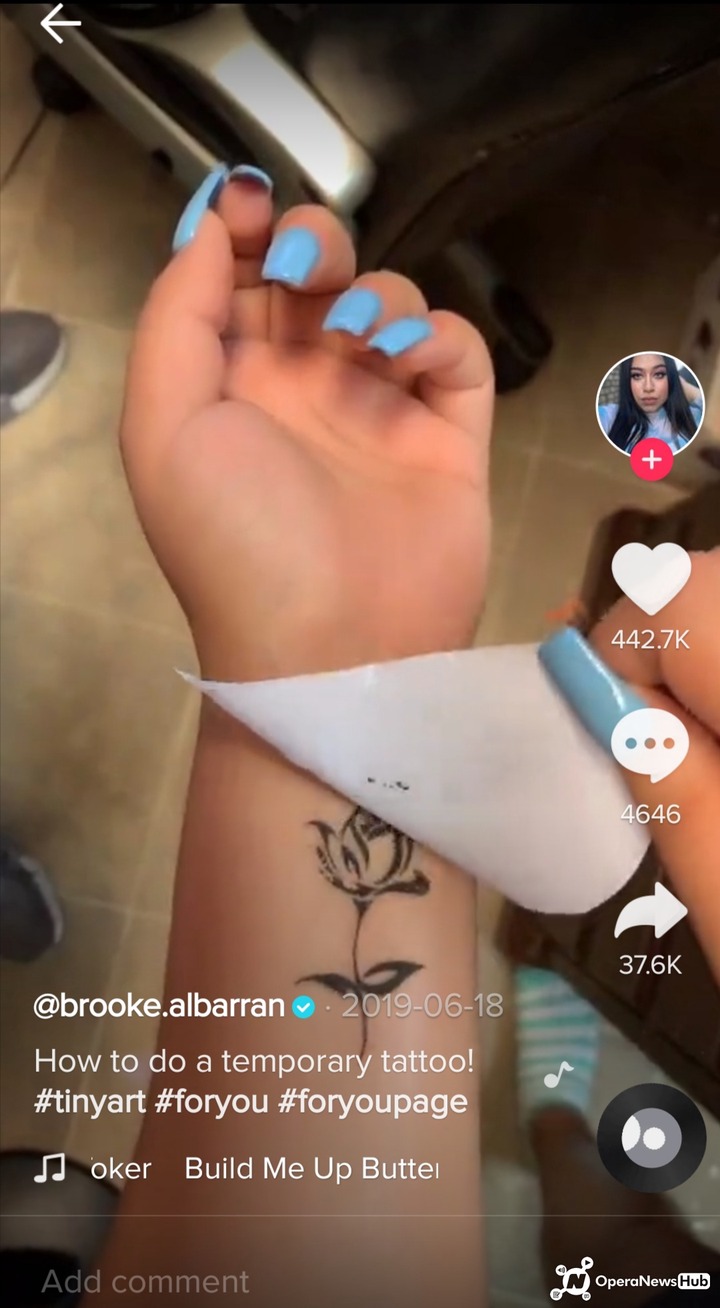The width and height of the screenshot is (720, 1308).
Task: Open the #tinyart hashtag
Action: 90,1102
